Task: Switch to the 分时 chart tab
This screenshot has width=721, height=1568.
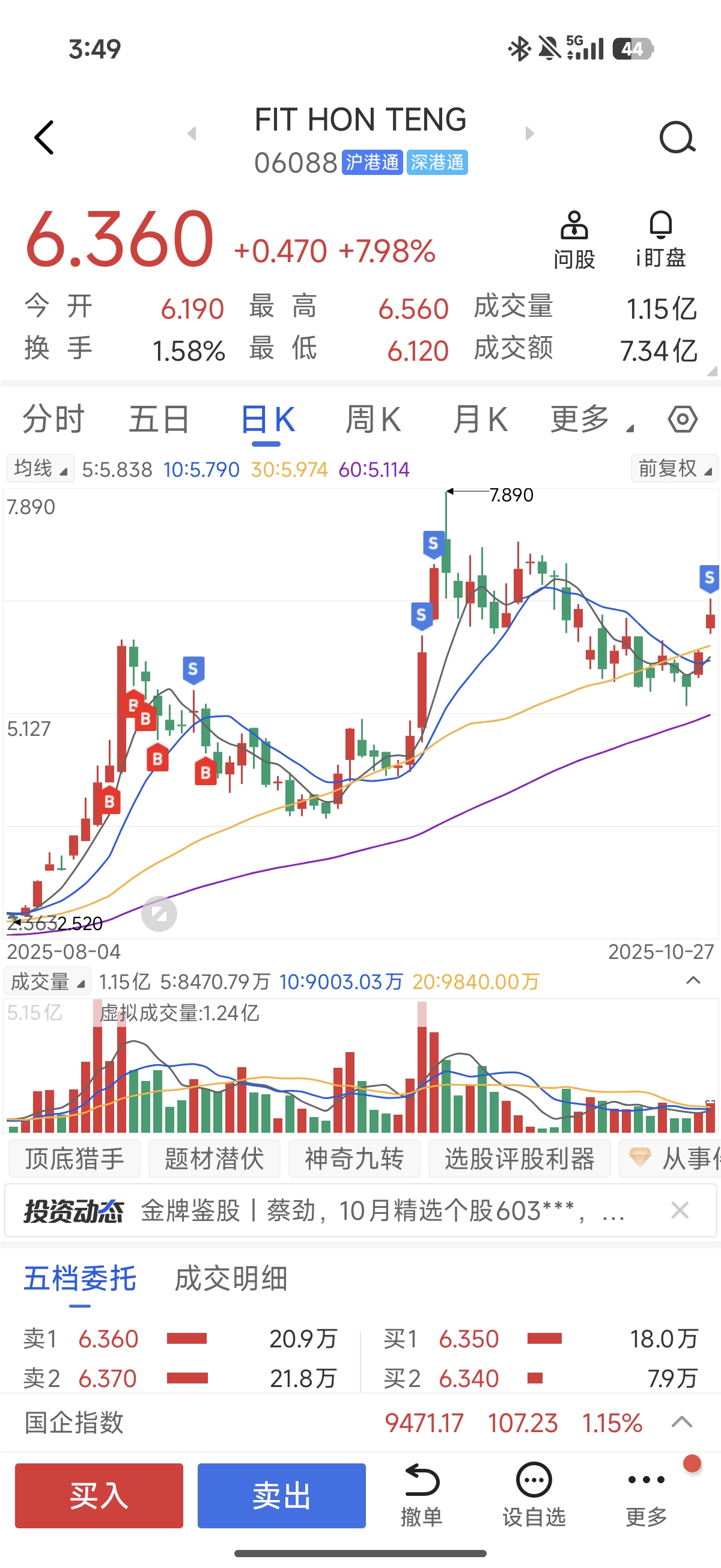Action: coord(53,420)
